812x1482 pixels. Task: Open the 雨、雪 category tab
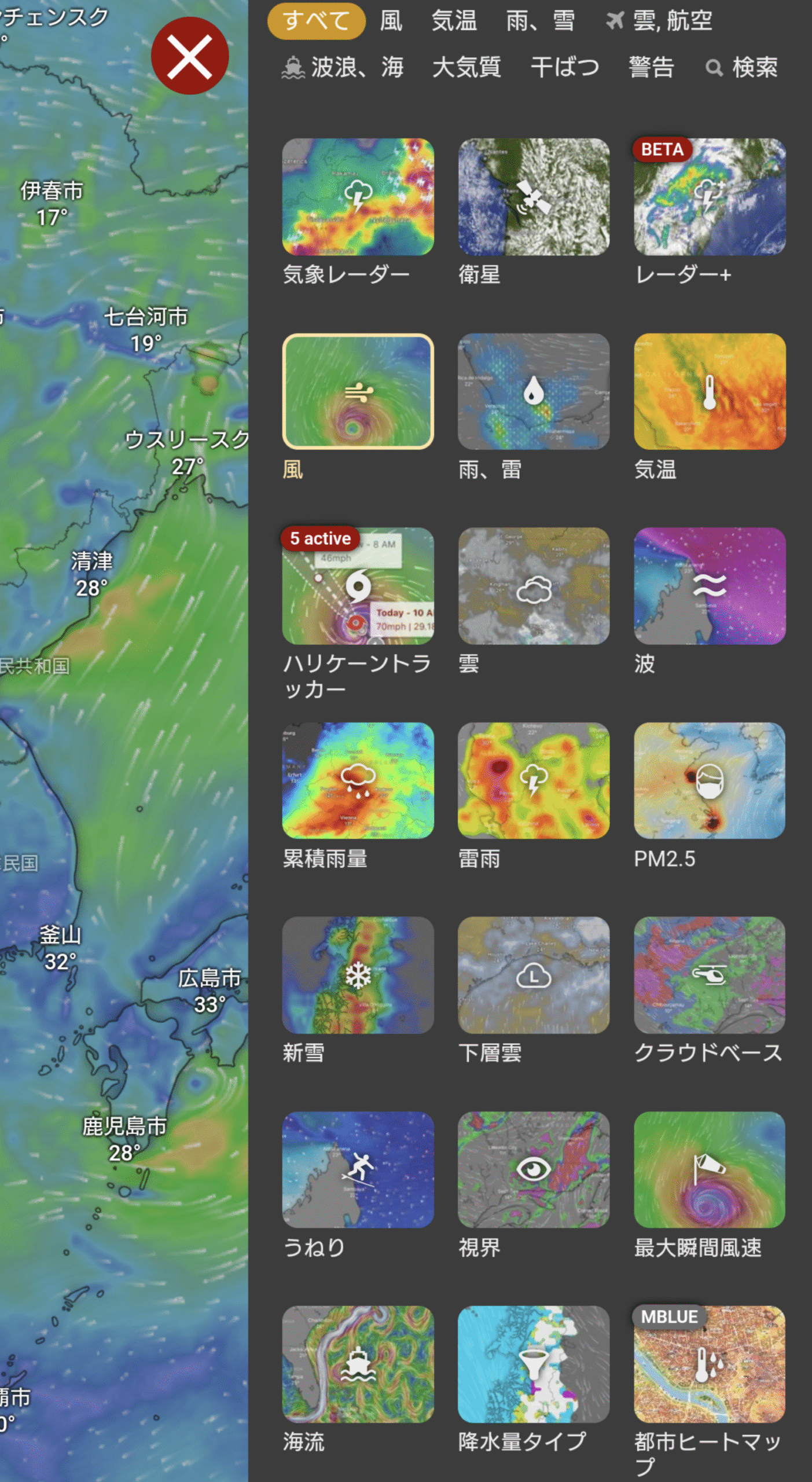[541, 21]
